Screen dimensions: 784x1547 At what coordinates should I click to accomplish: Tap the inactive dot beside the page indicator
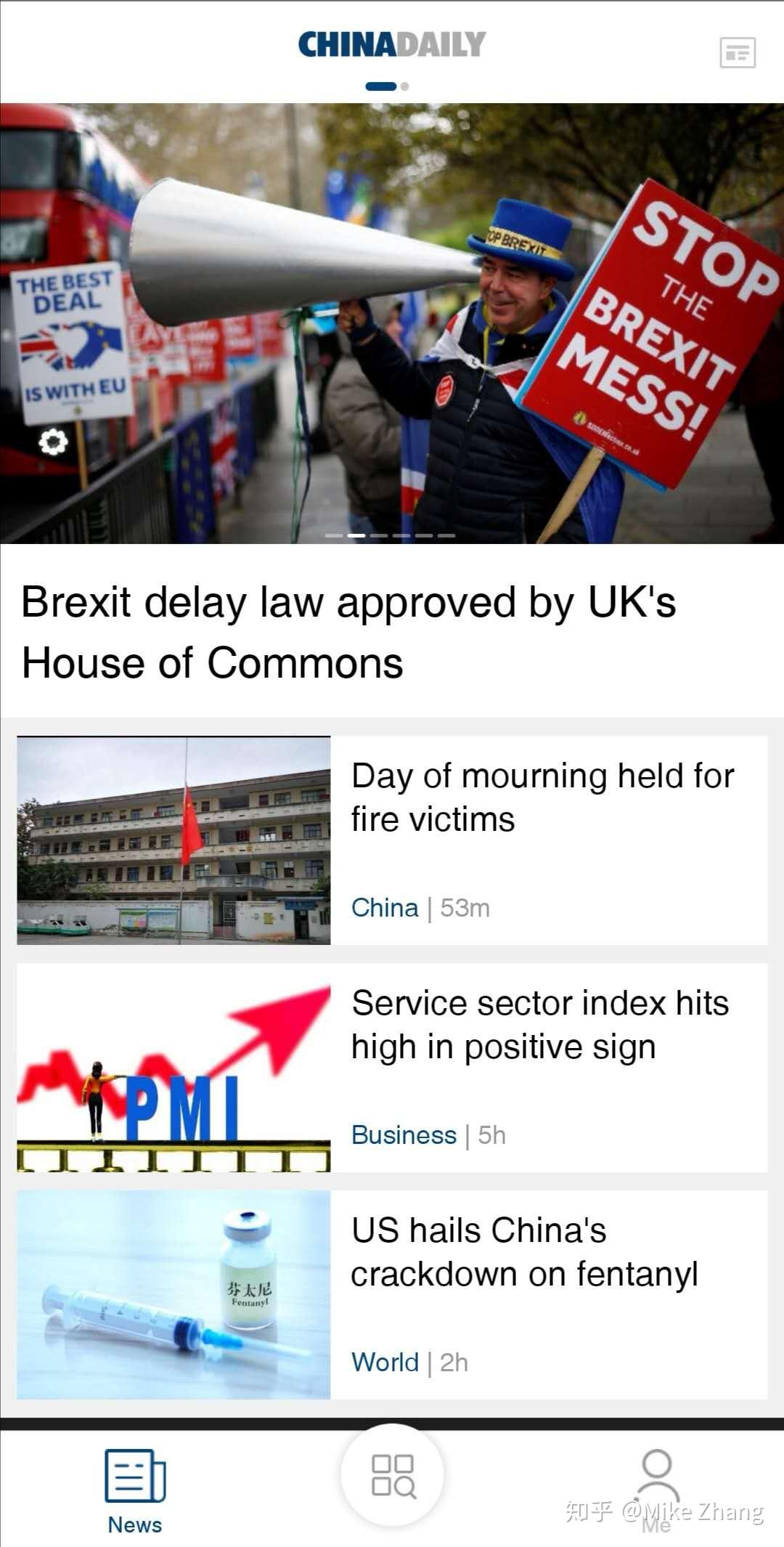(404, 86)
